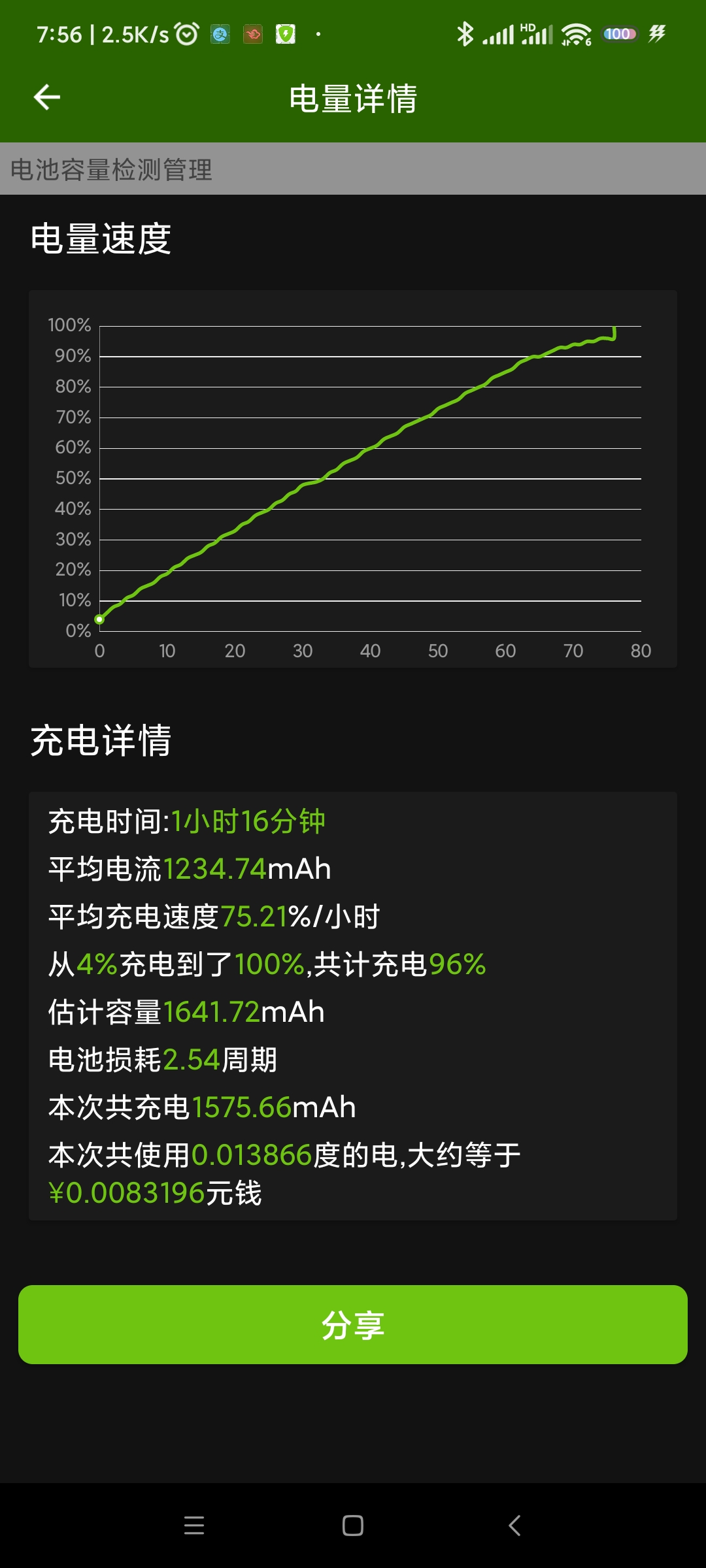
Task: Tap the system back chevron
Action: coord(514,1526)
